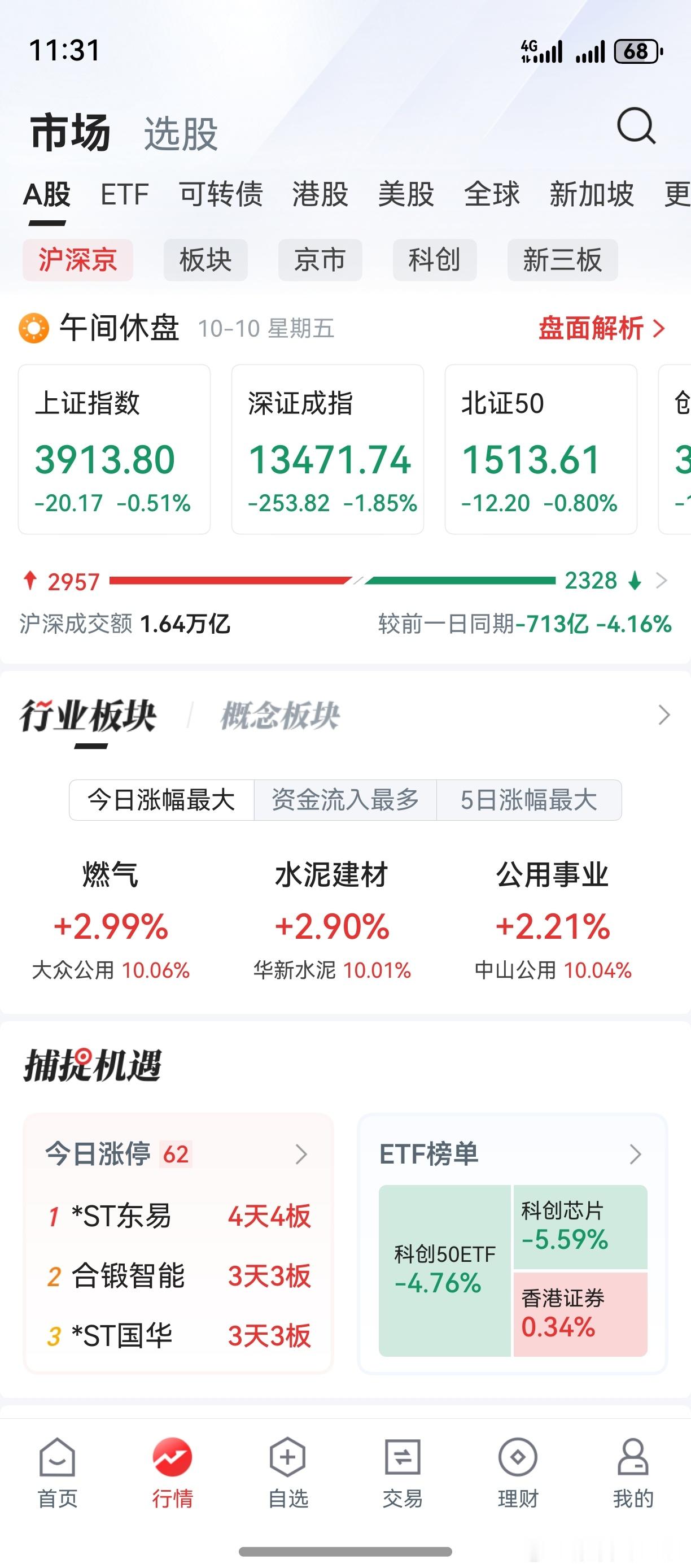Select the 科创 chip
The image size is (691, 1568).
pos(434,260)
